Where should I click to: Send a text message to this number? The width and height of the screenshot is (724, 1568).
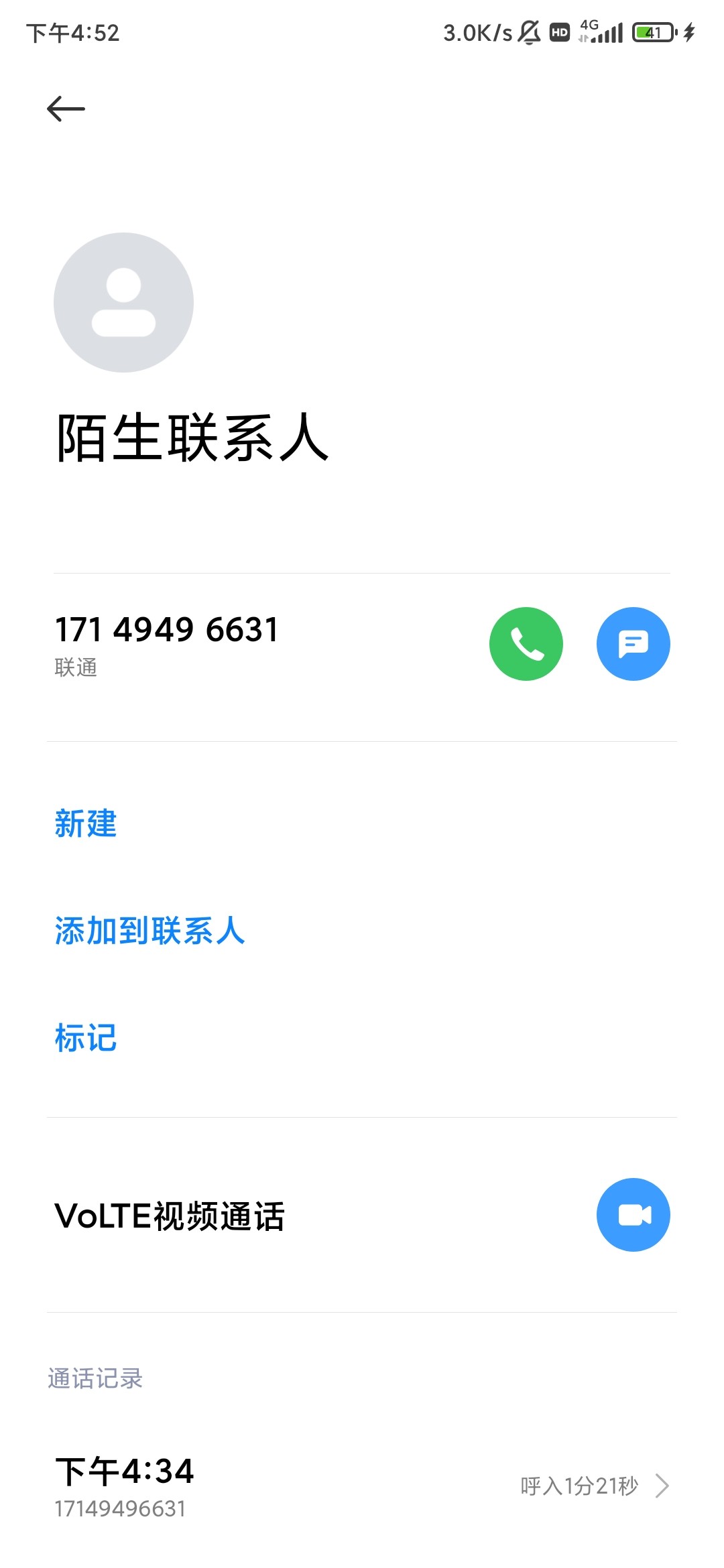click(x=633, y=643)
